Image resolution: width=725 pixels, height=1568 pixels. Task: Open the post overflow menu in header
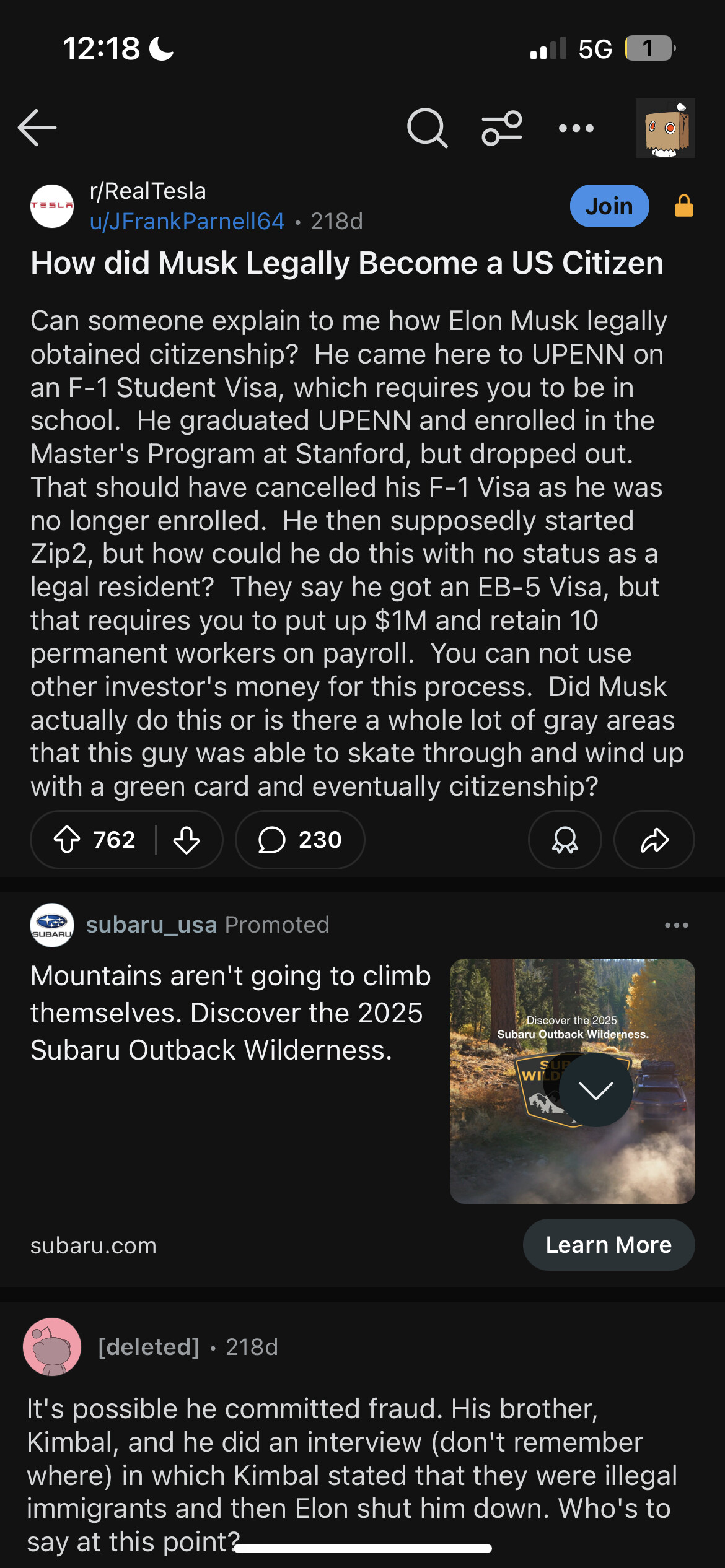pos(576,128)
